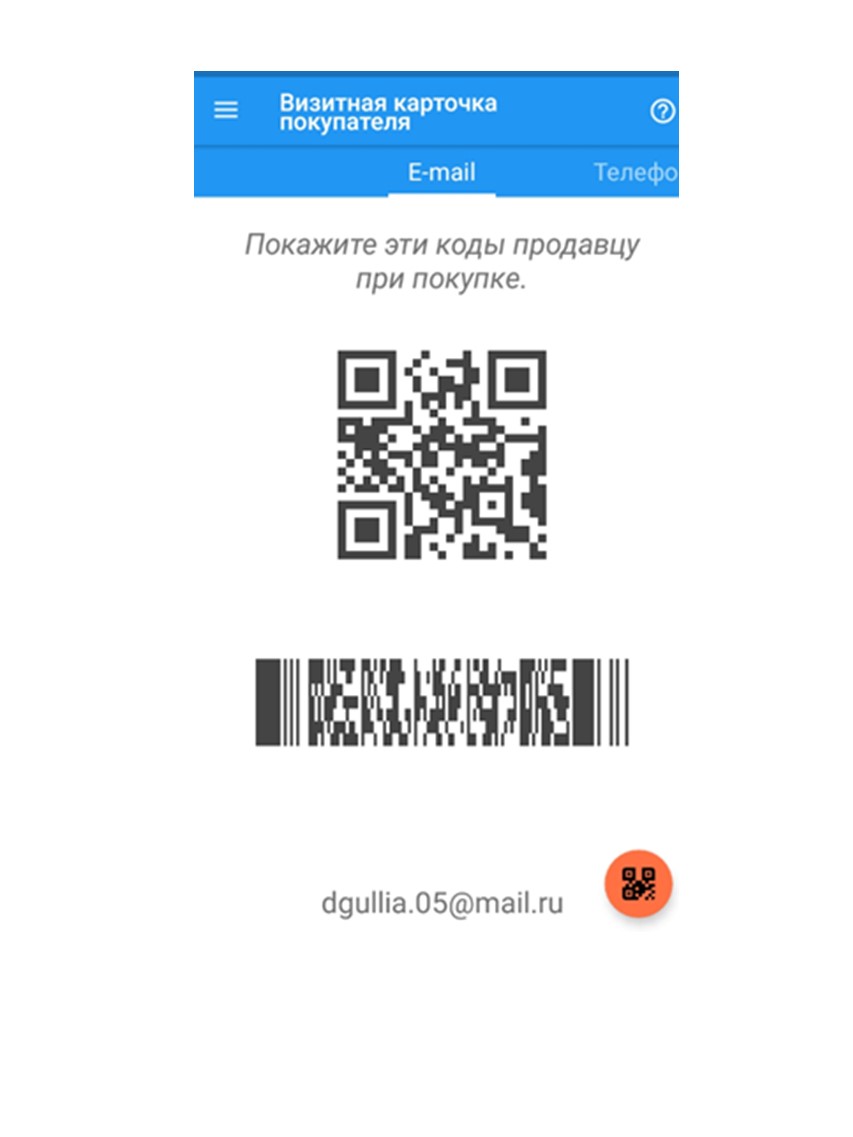
Task: Open the help question mark icon
Action: pyautogui.click(x=662, y=111)
